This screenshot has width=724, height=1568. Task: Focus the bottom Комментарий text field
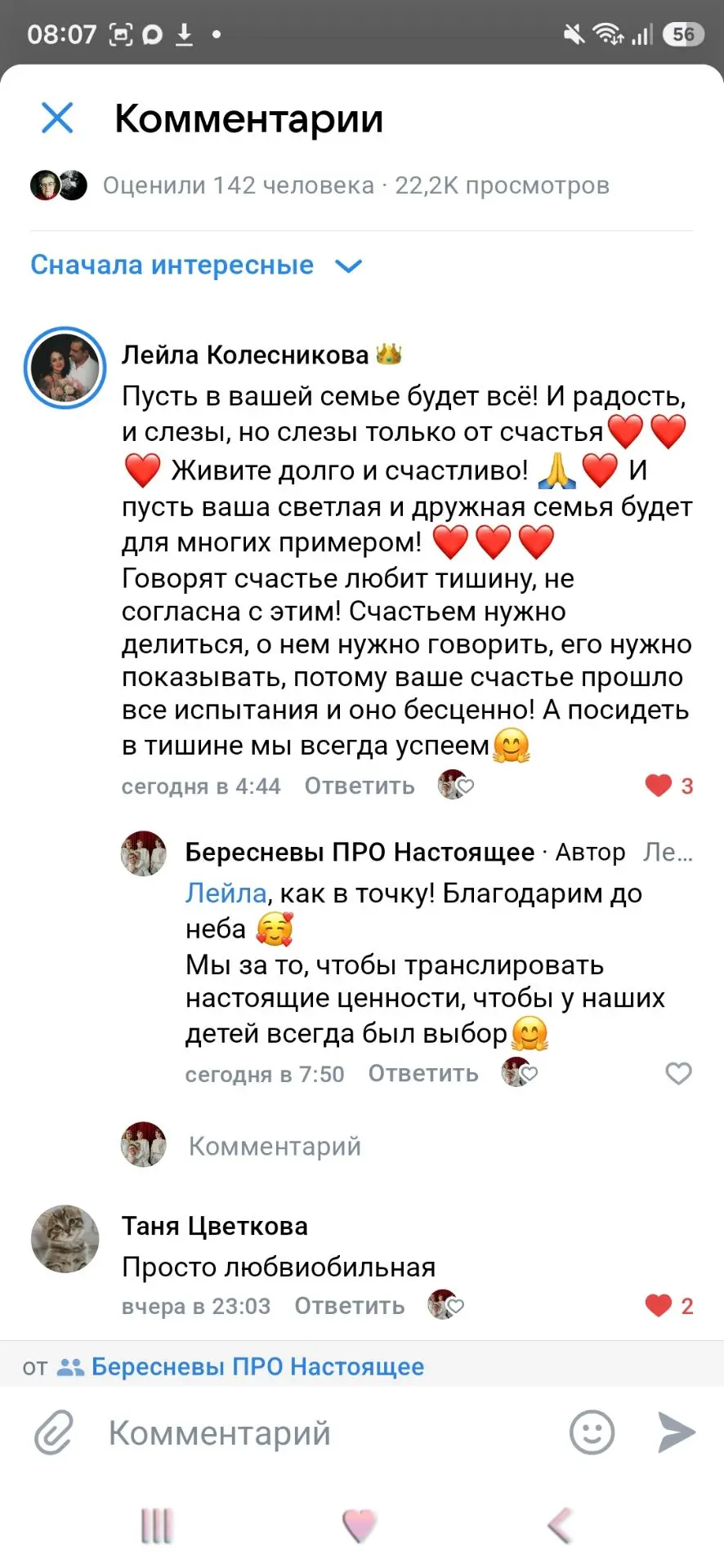click(327, 1432)
